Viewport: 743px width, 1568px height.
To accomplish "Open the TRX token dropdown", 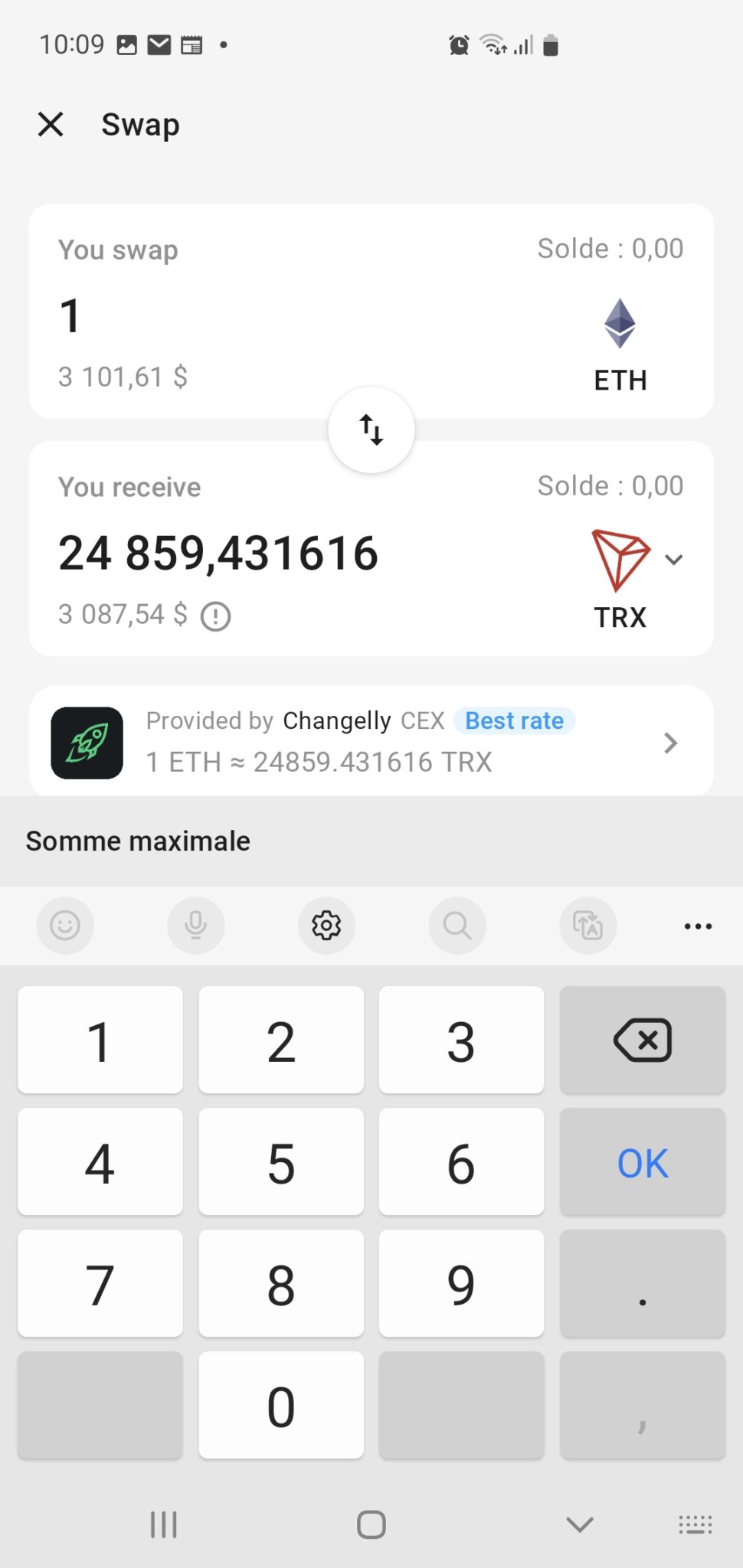I will coord(673,560).
